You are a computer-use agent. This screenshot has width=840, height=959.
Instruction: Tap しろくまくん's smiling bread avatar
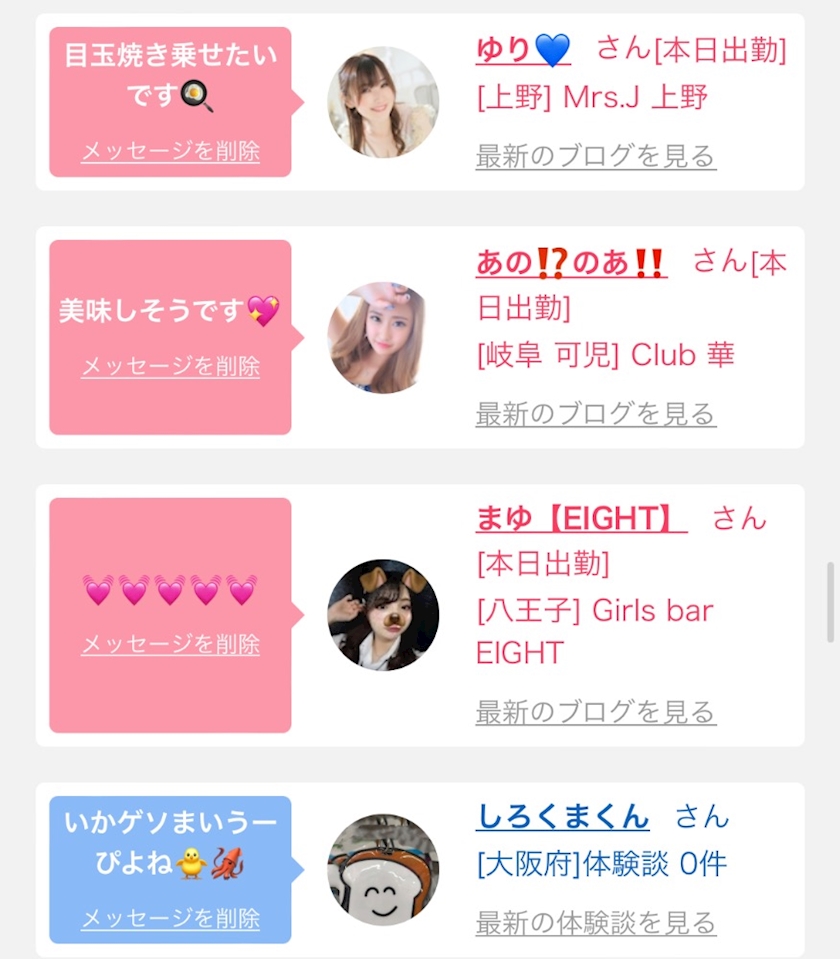tap(383, 869)
